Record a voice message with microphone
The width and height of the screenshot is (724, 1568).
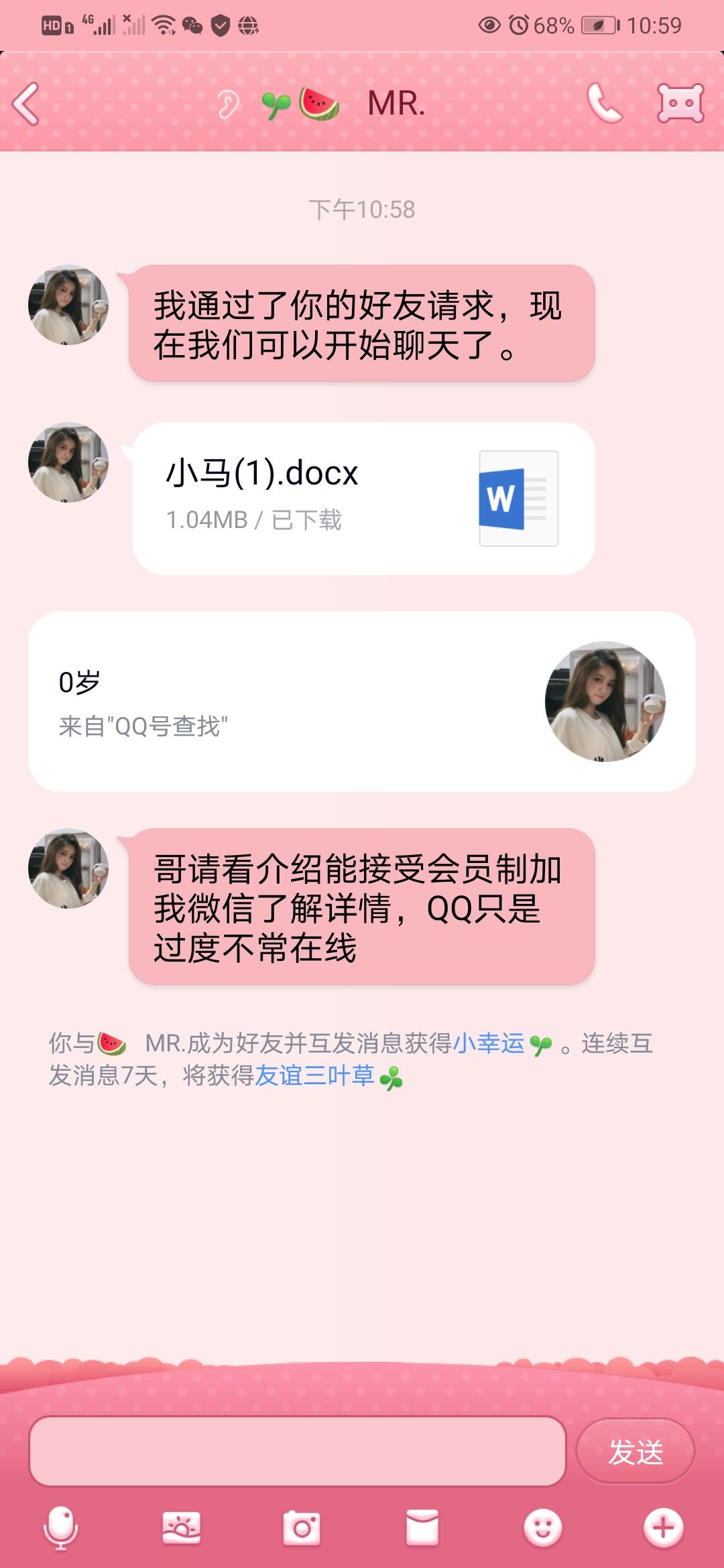point(60,1528)
